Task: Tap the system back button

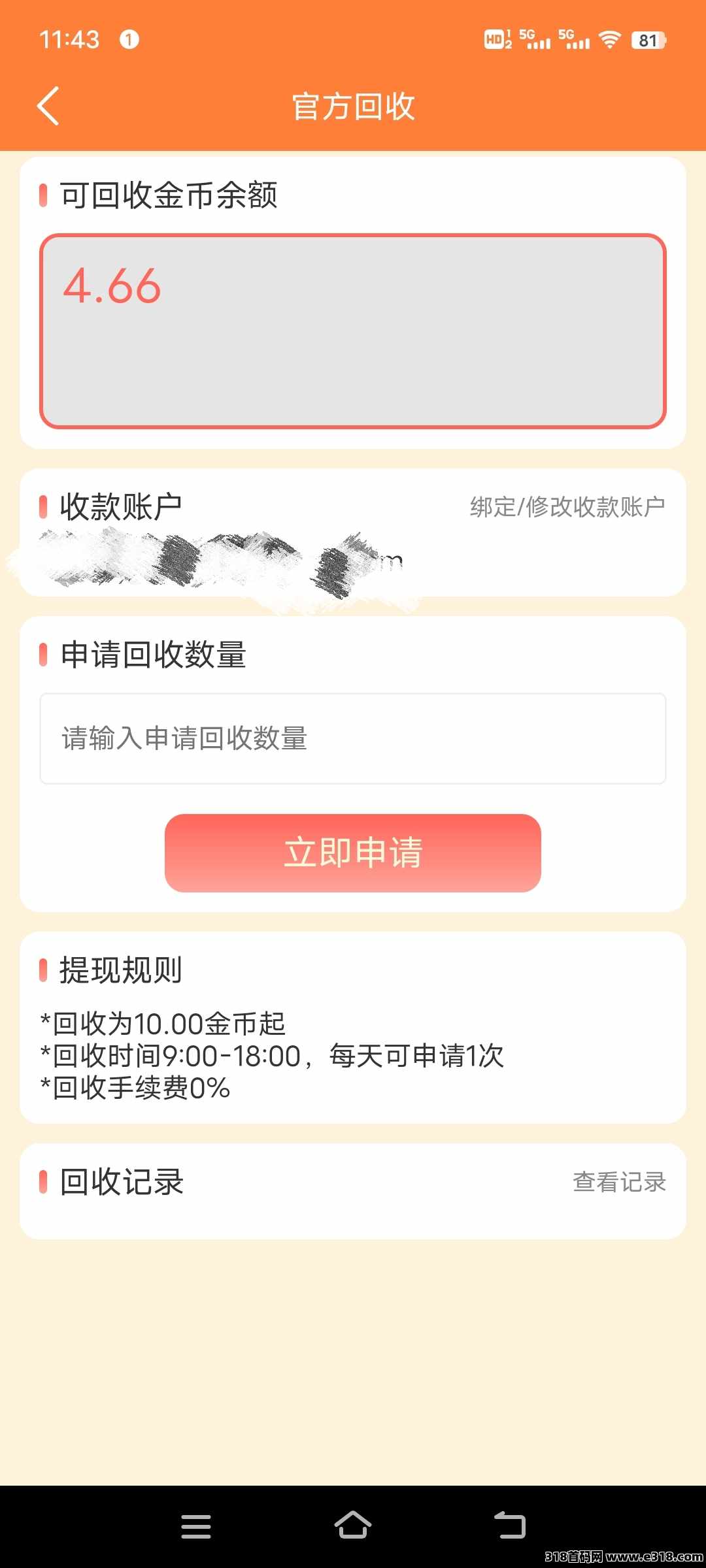Action: pyautogui.click(x=510, y=1526)
